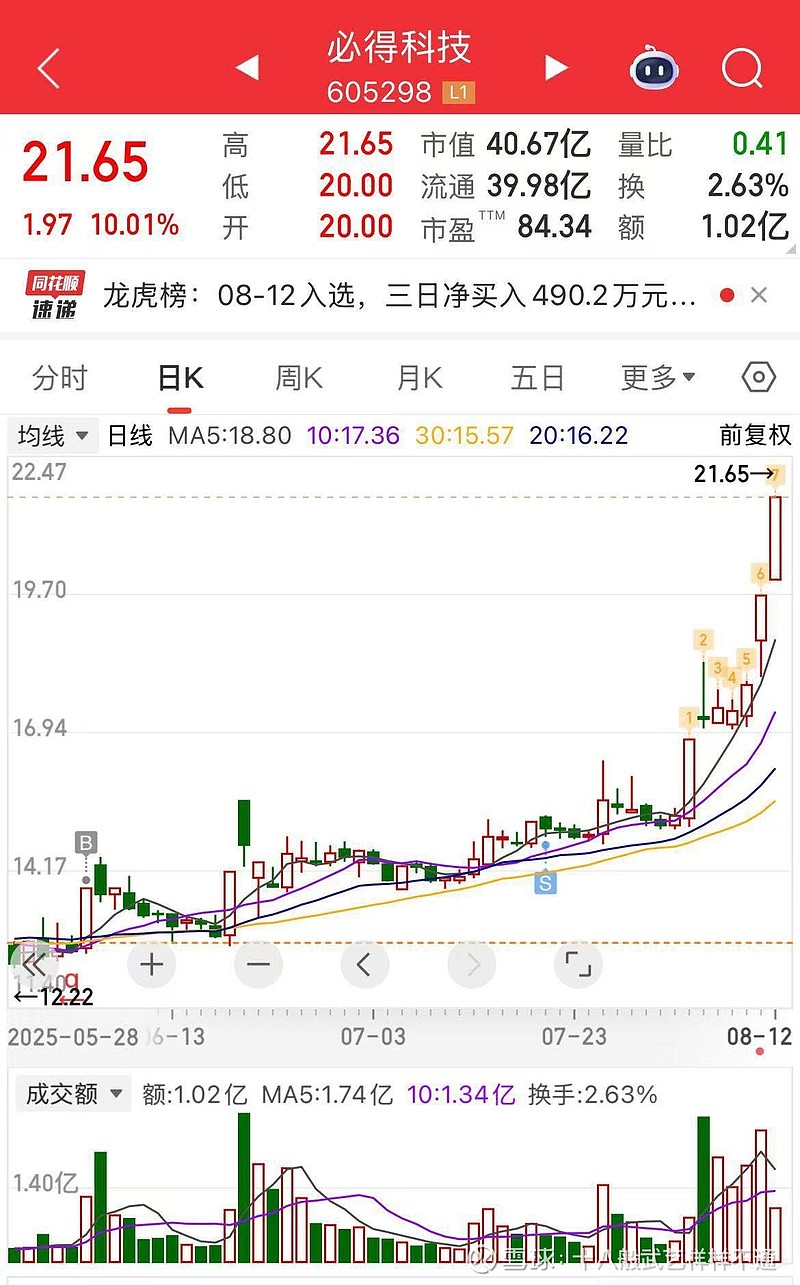Open stock search

742,68
